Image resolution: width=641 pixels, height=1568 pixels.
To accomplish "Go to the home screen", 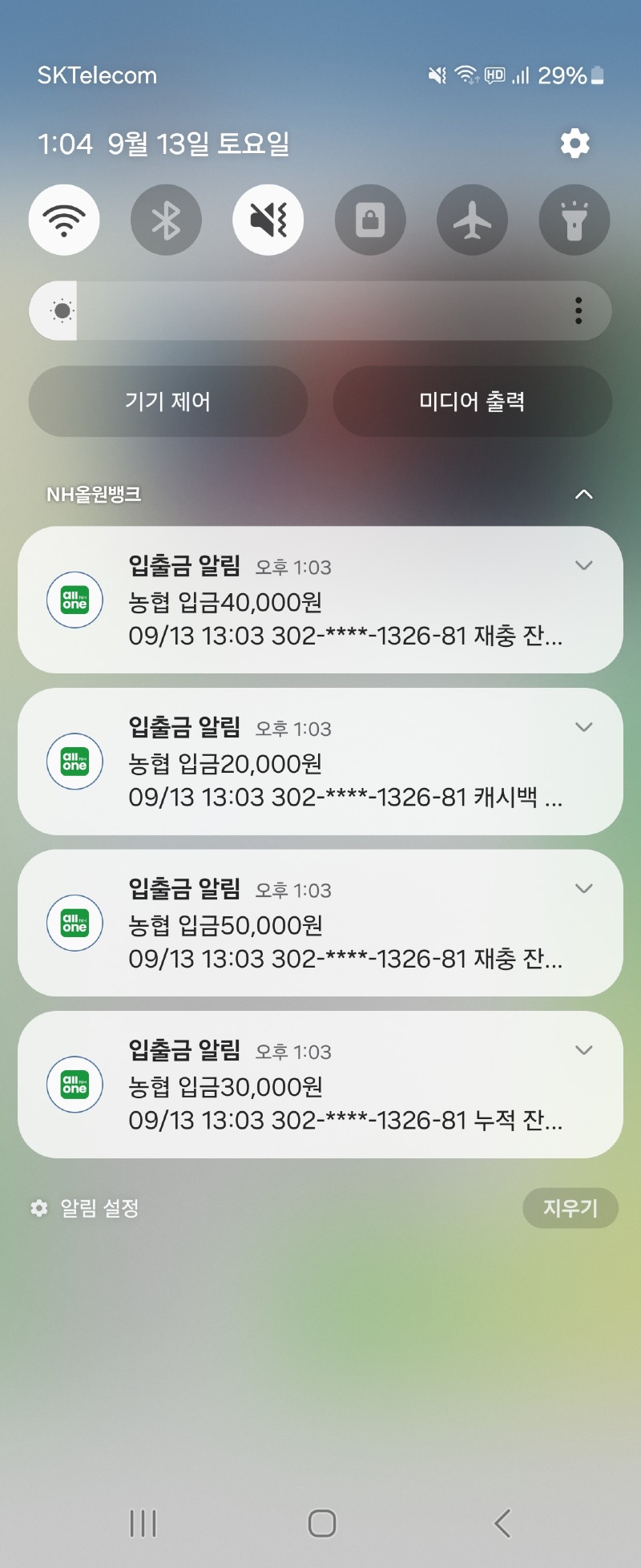I will pyautogui.click(x=322, y=1523).
